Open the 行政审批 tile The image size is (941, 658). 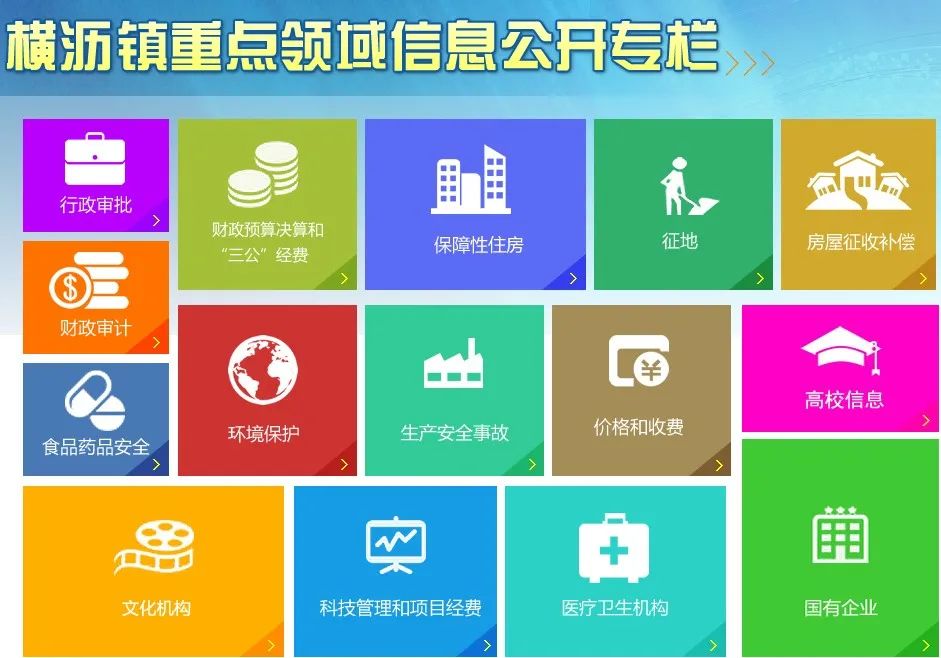point(96,176)
